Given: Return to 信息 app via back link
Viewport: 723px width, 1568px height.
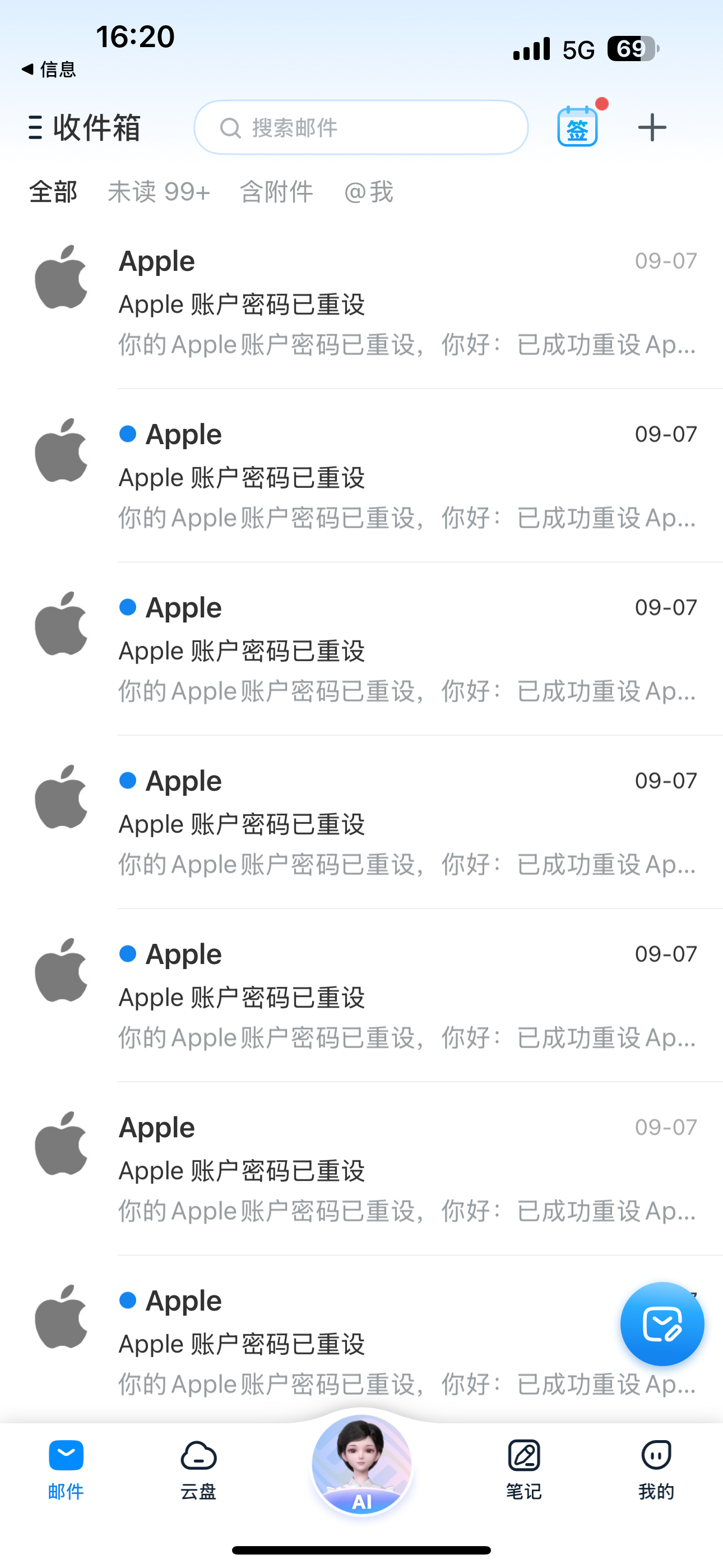Looking at the screenshot, I should (49, 70).
